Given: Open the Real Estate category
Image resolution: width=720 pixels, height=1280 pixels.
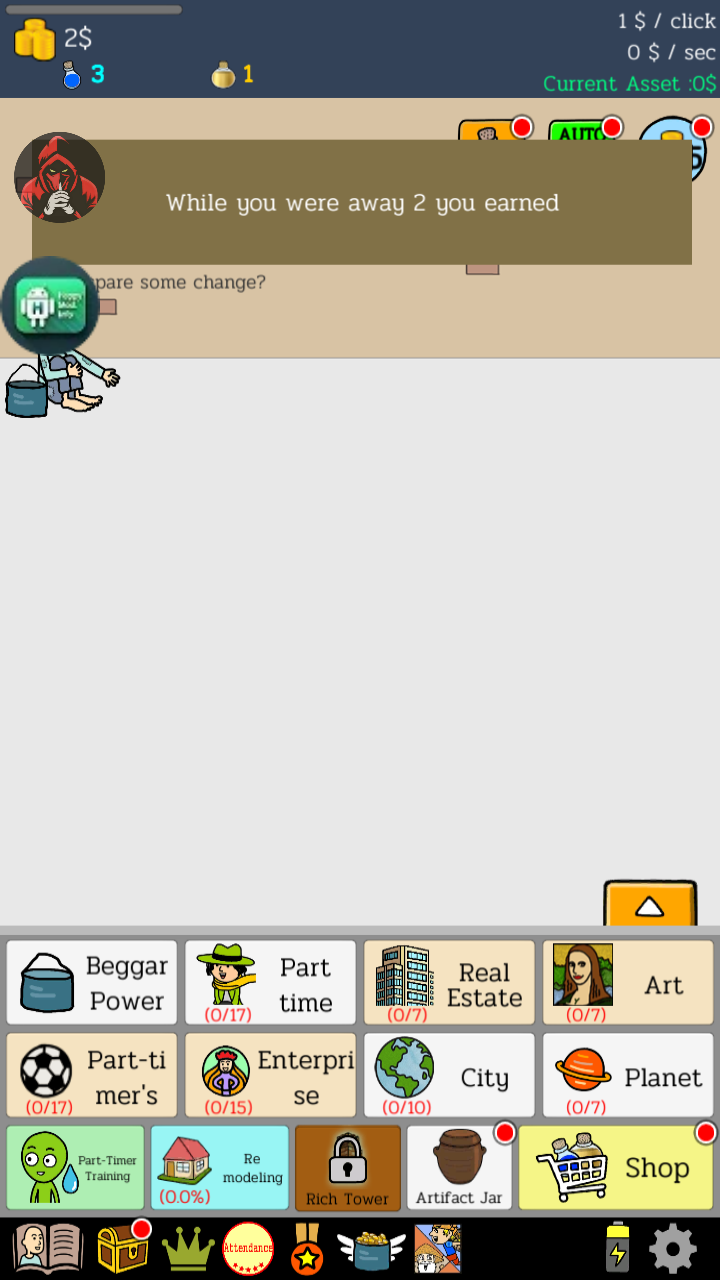Looking at the screenshot, I should [x=449, y=983].
